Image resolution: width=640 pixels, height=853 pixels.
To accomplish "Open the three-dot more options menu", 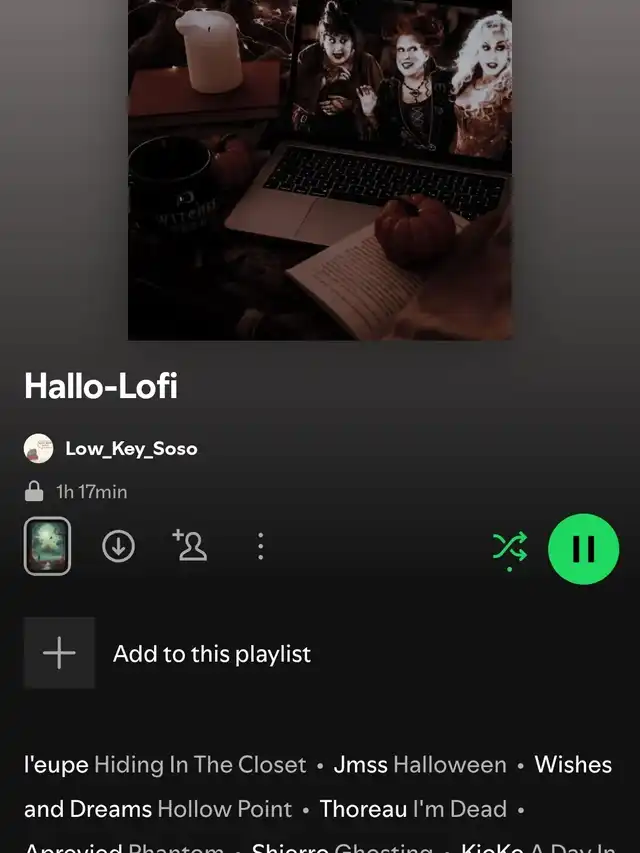I will click(261, 546).
